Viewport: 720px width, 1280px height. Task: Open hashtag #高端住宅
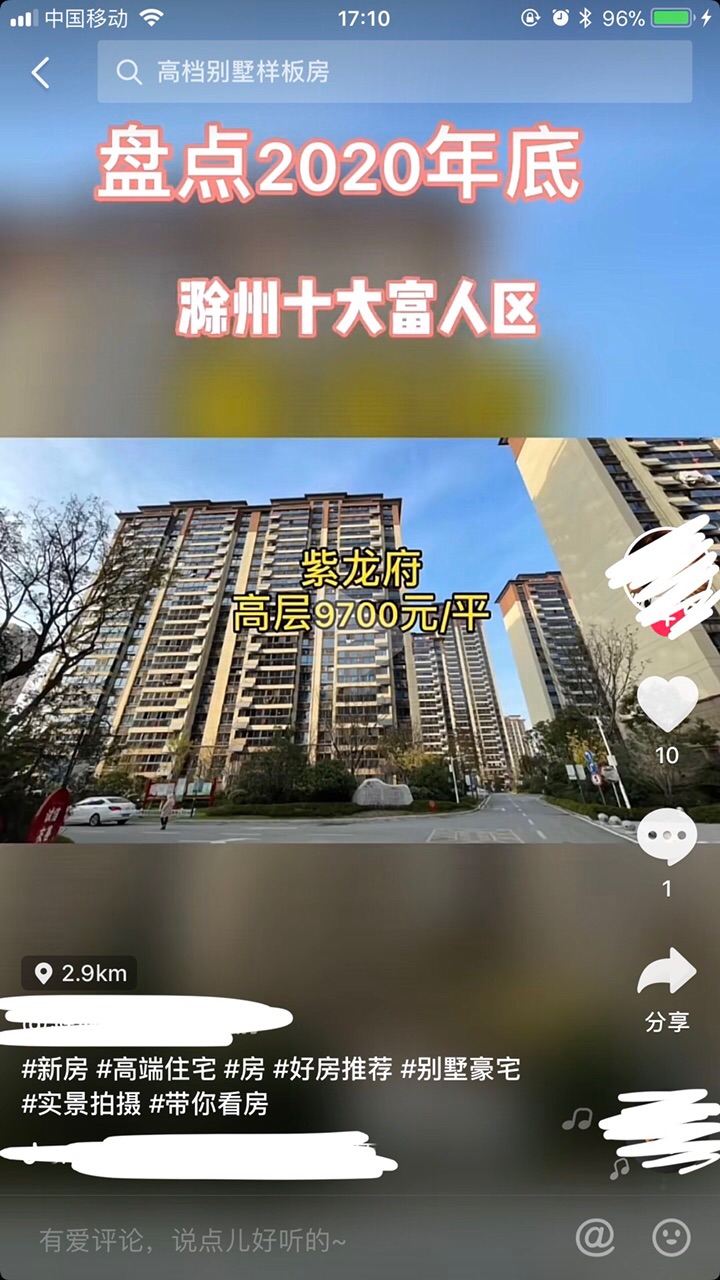coord(156,1069)
